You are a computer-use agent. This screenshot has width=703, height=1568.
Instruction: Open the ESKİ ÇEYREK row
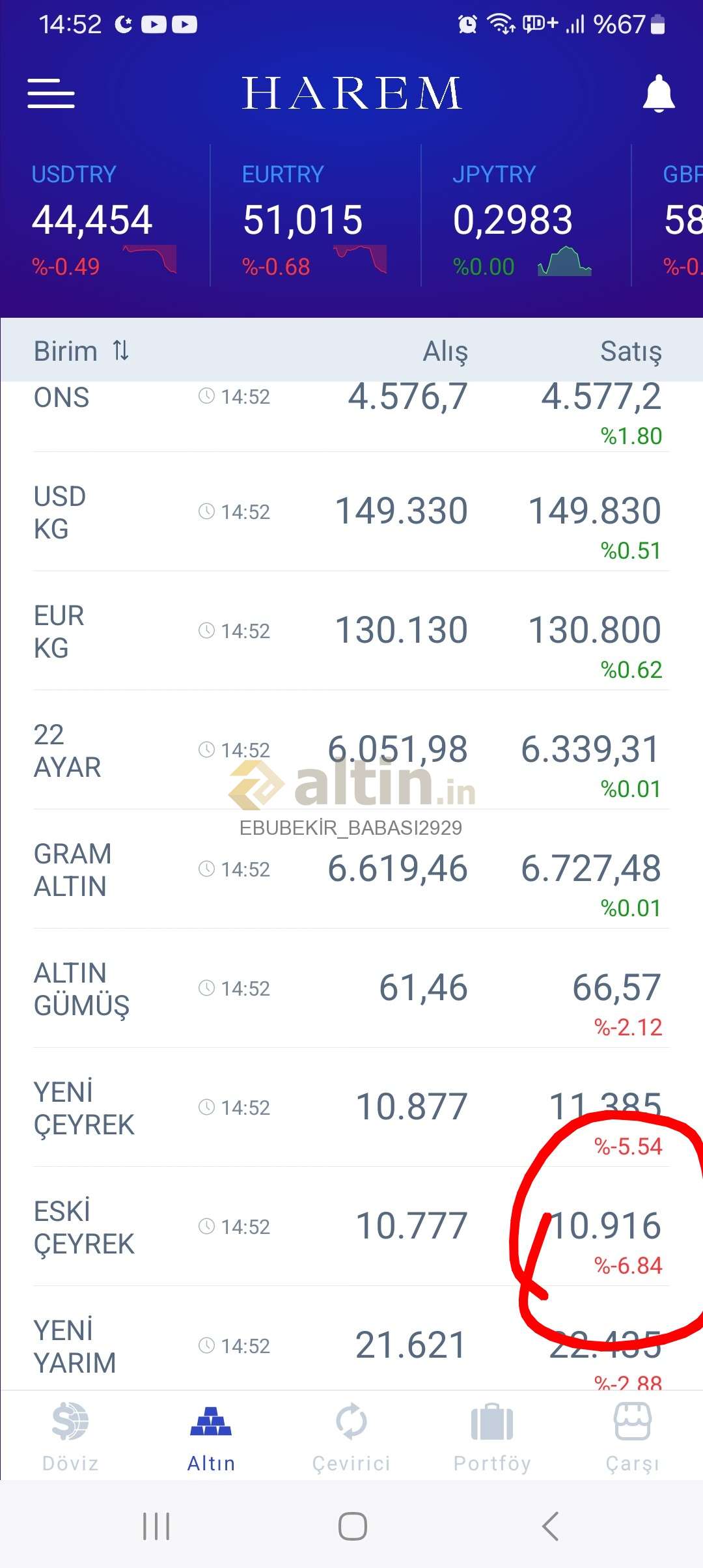(351, 1227)
